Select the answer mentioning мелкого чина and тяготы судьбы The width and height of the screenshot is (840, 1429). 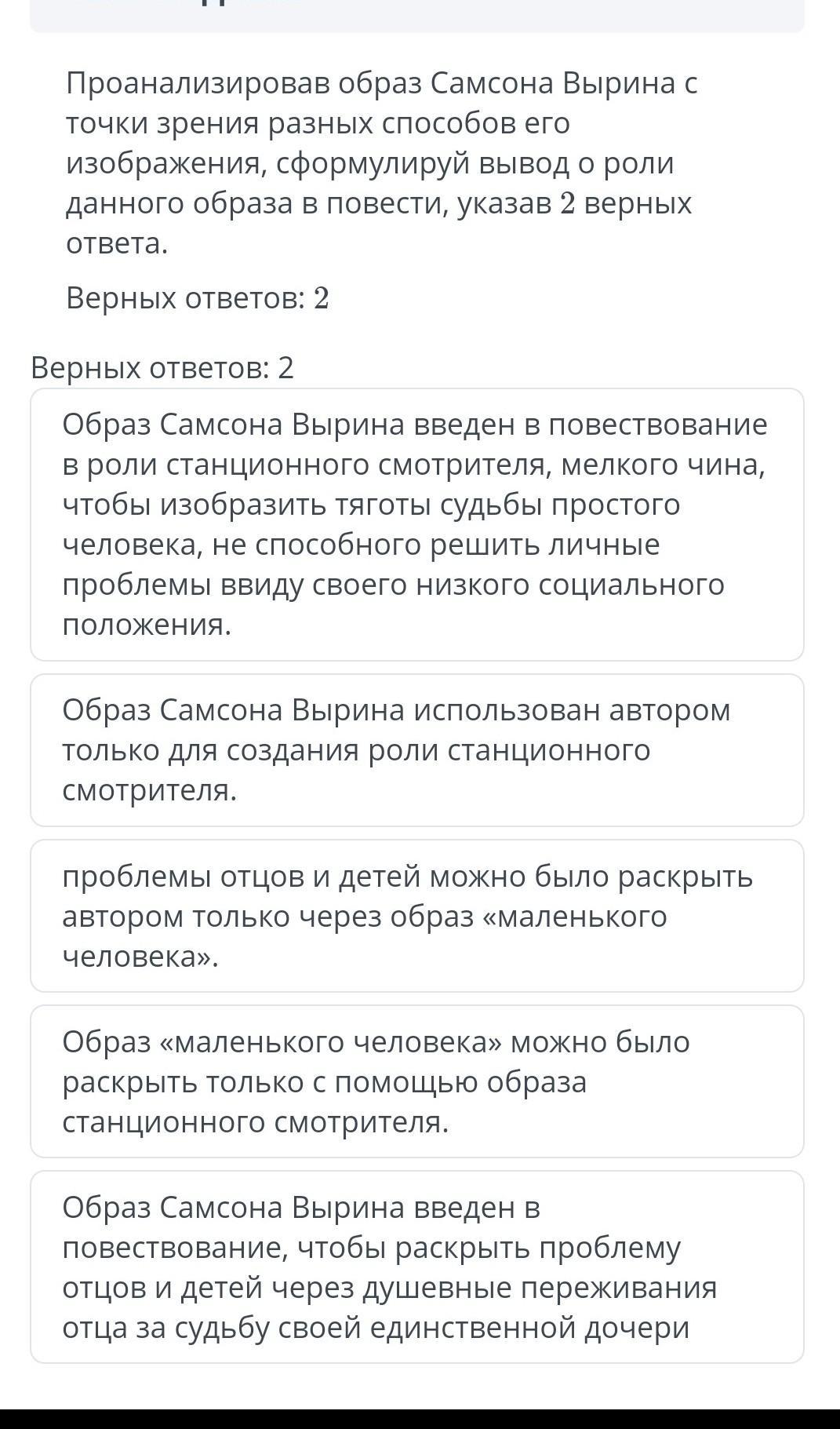pyautogui.click(x=417, y=524)
